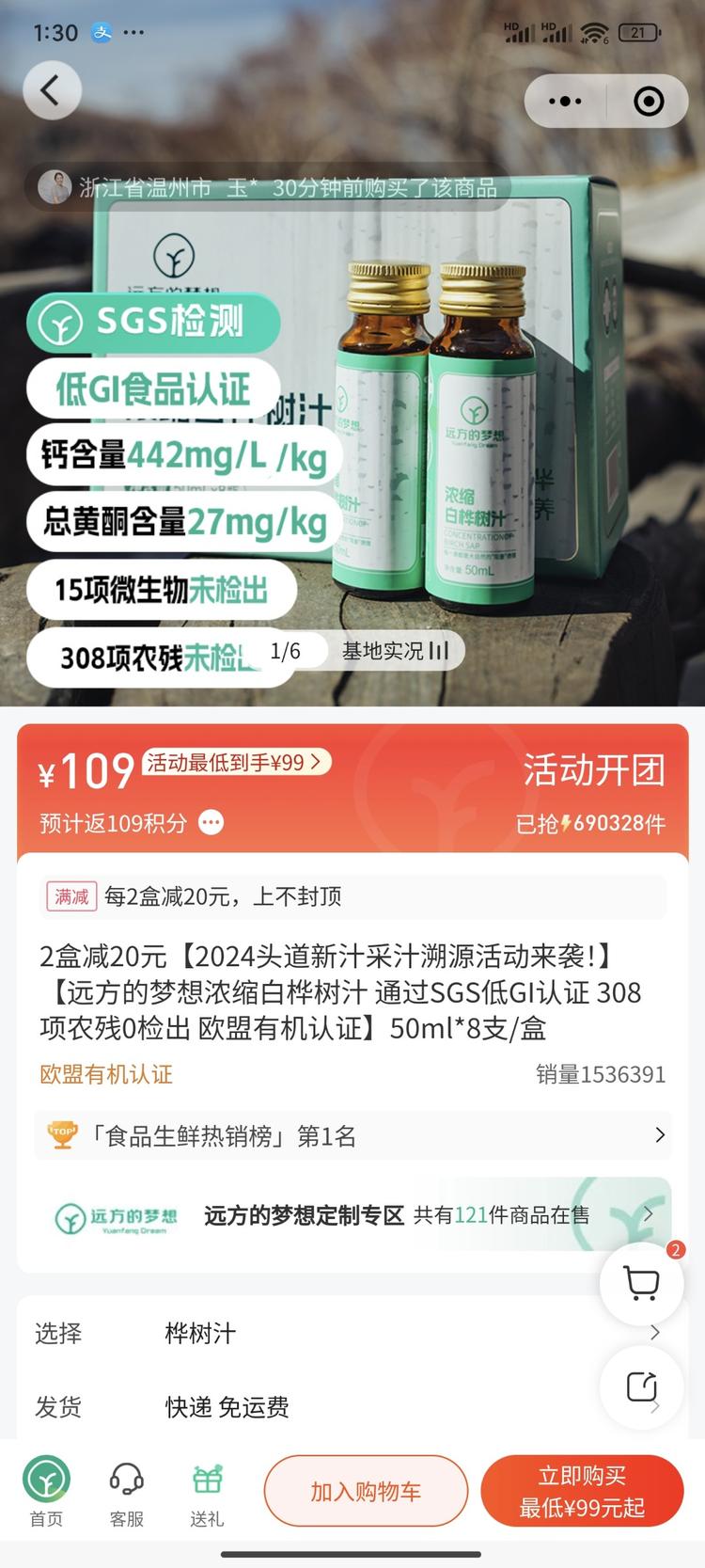
Task: Tap the mini-program close circle icon
Action: (x=649, y=101)
